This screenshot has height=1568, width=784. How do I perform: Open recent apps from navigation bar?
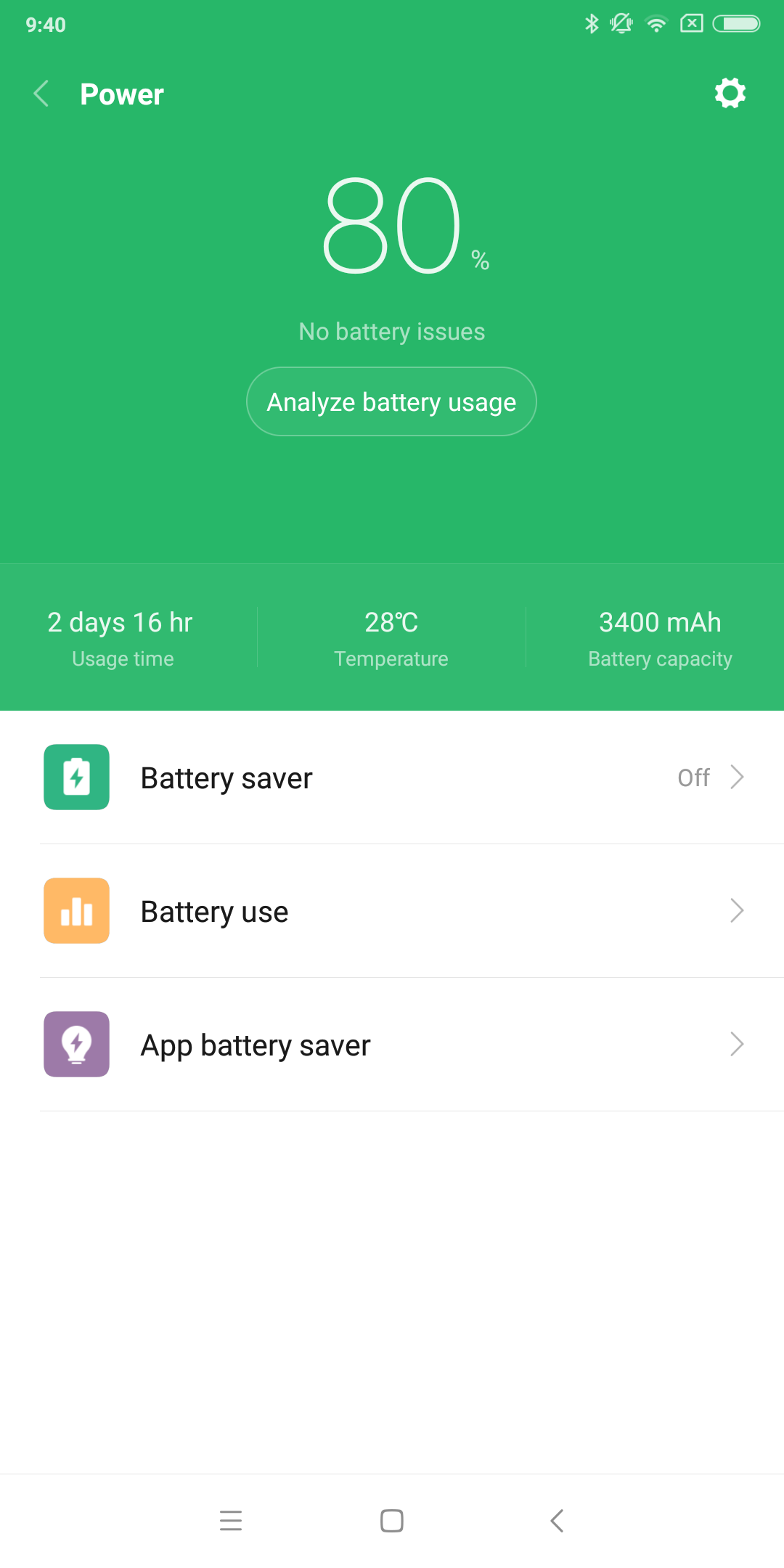[231, 1520]
